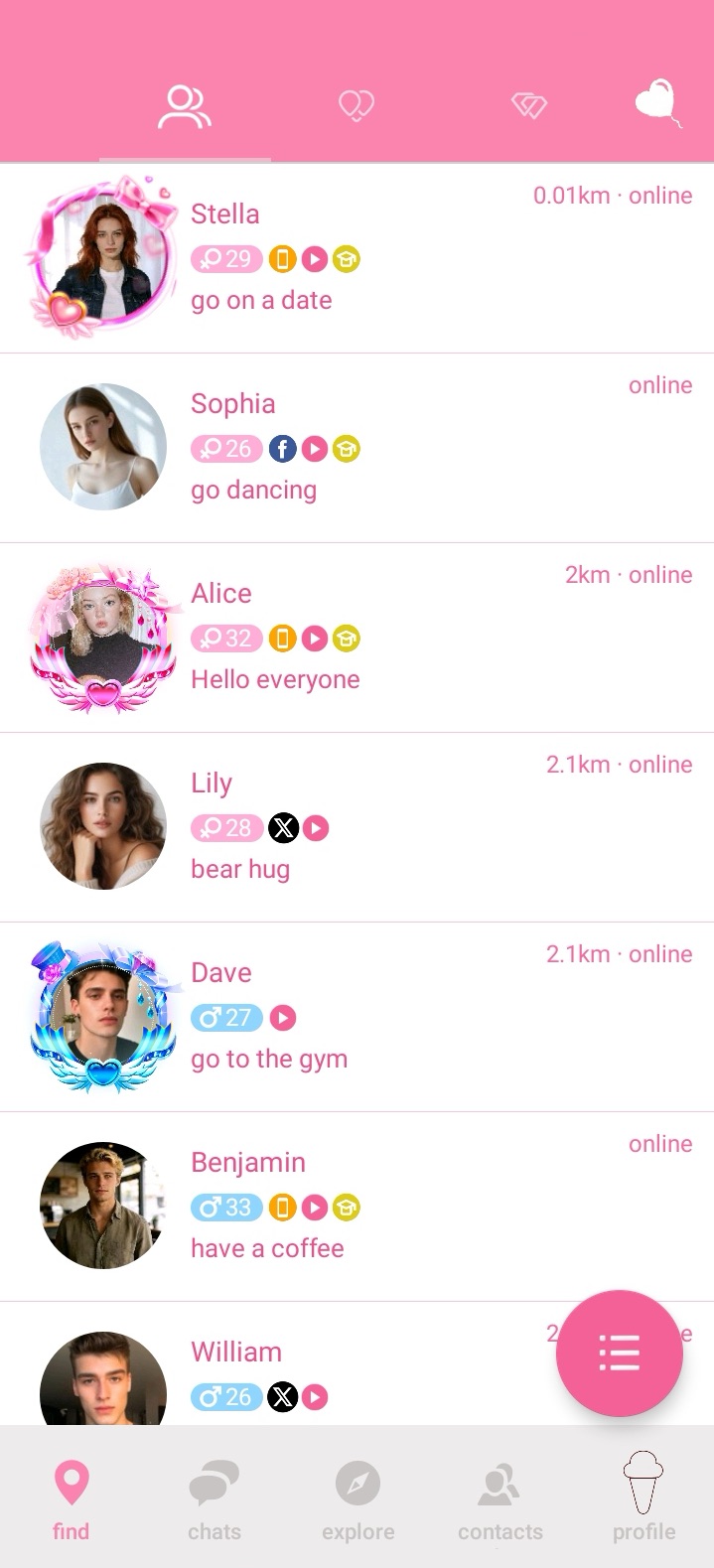The image size is (714, 1568).
Task: Tap the pink floating list button
Action: [x=620, y=1353]
